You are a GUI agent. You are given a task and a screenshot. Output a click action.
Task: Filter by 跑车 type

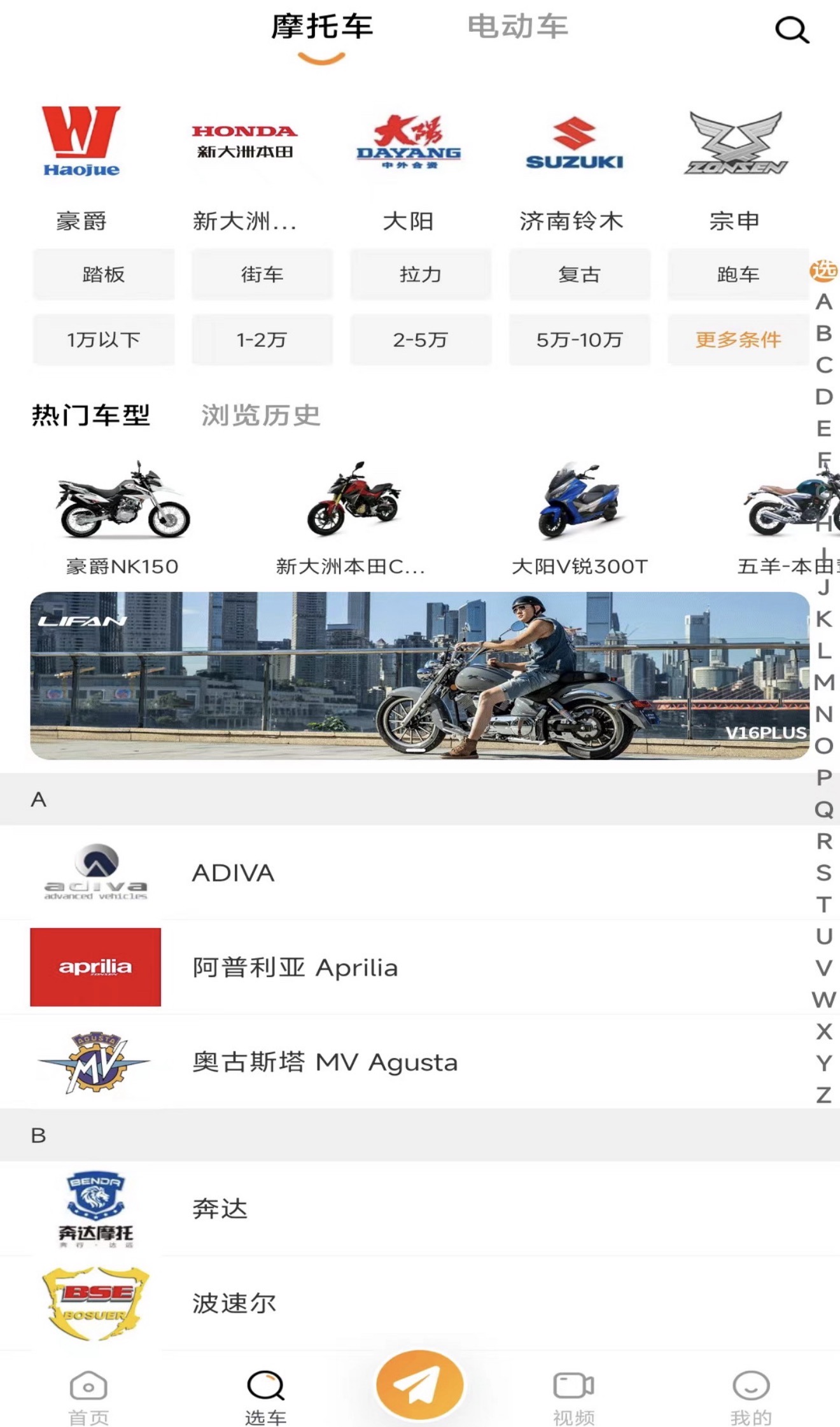738,274
